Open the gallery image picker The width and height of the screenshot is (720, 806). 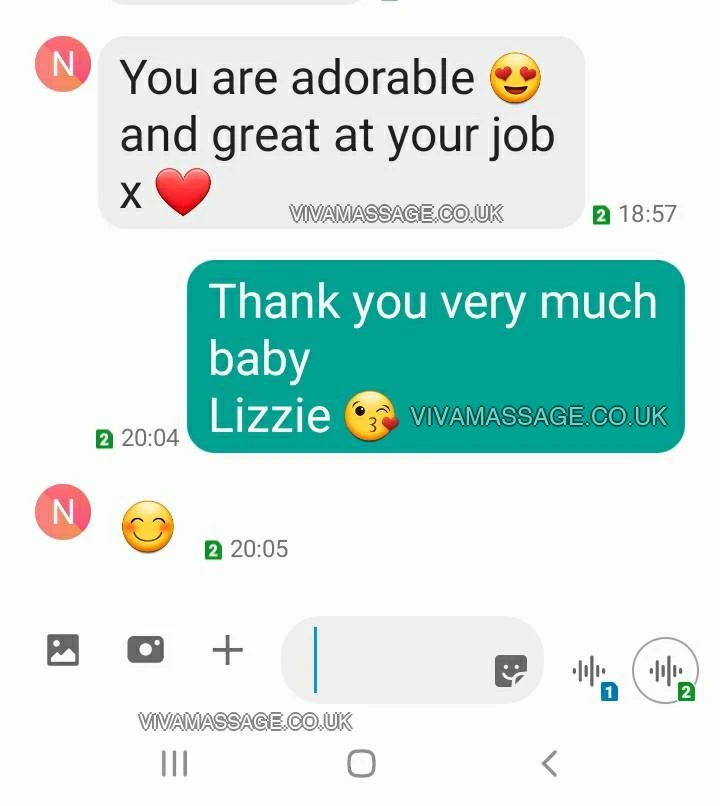click(x=63, y=650)
